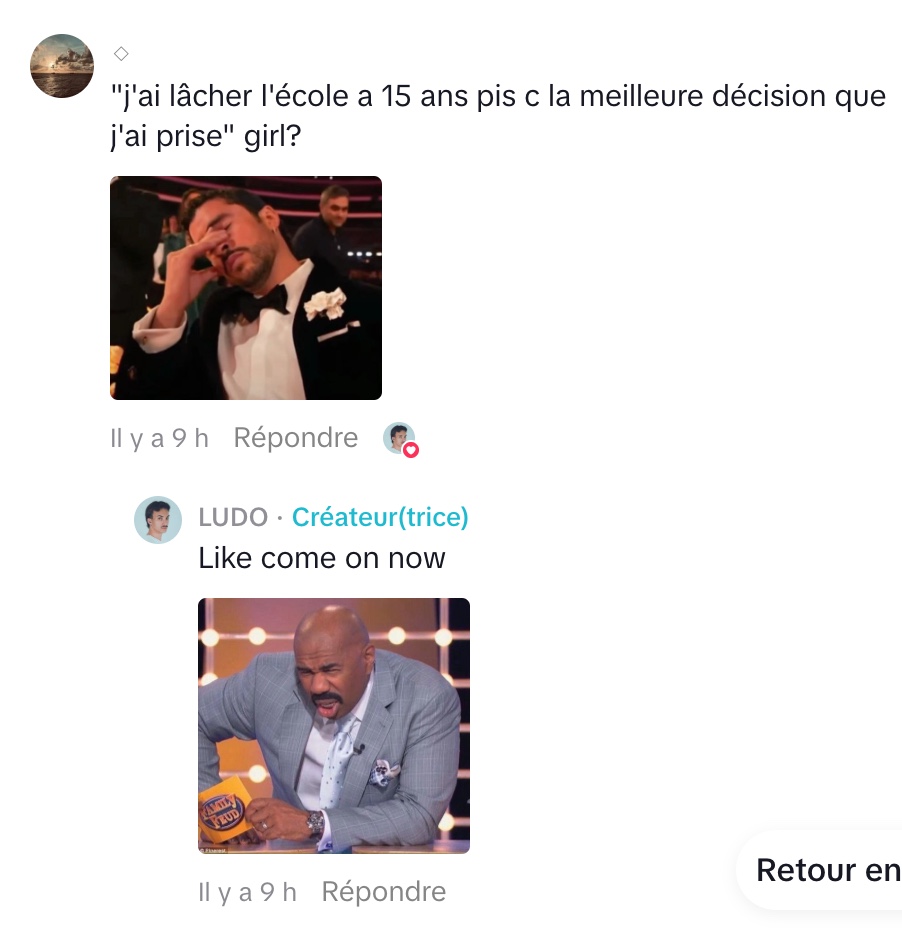Image resolution: width=902 pixels, height=928 pixels.
Task: Tap LUDO's username link
Action: tap(233, 517)
